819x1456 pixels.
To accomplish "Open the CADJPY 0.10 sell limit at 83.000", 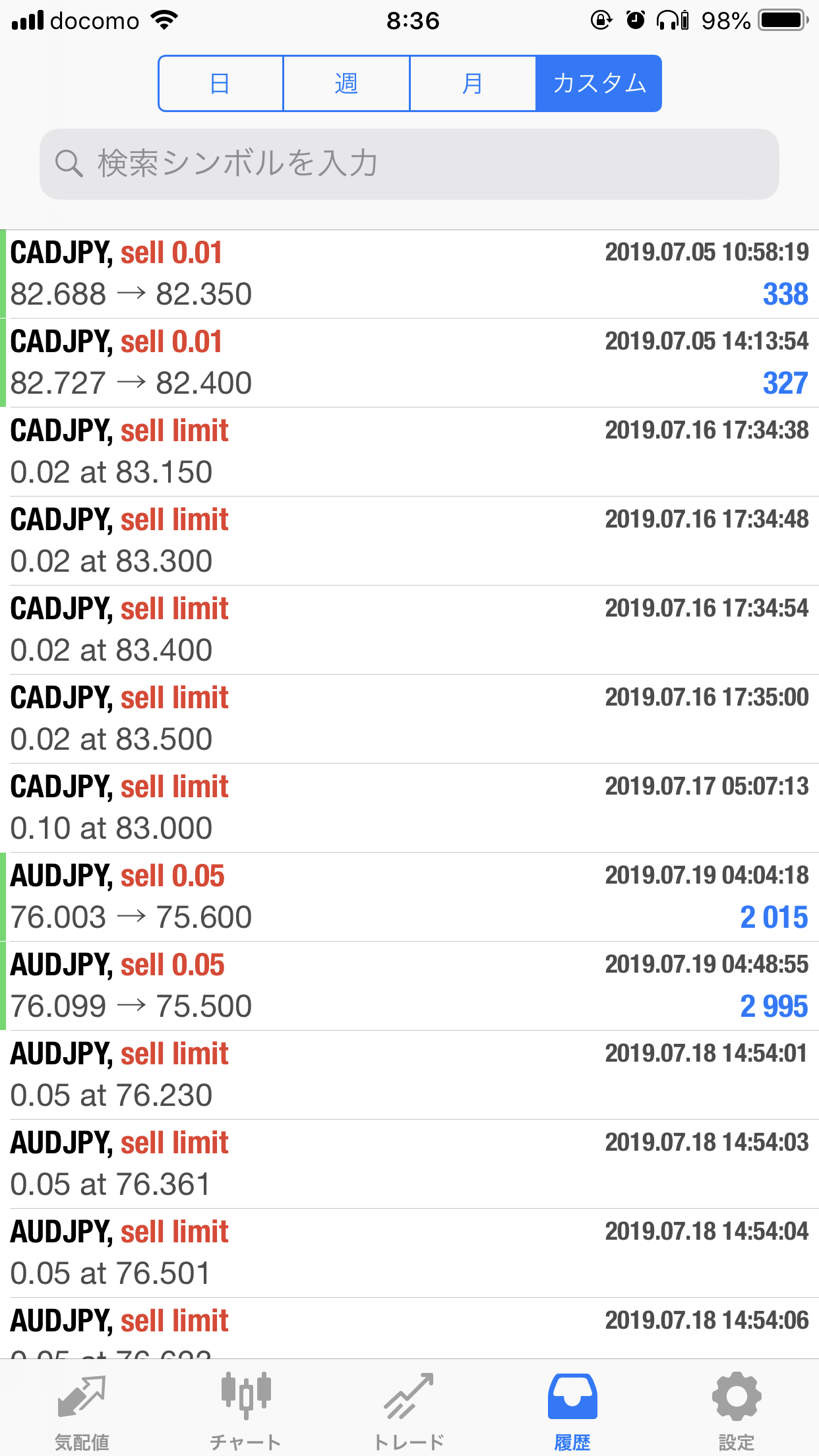I will click(x=409, y=808).
